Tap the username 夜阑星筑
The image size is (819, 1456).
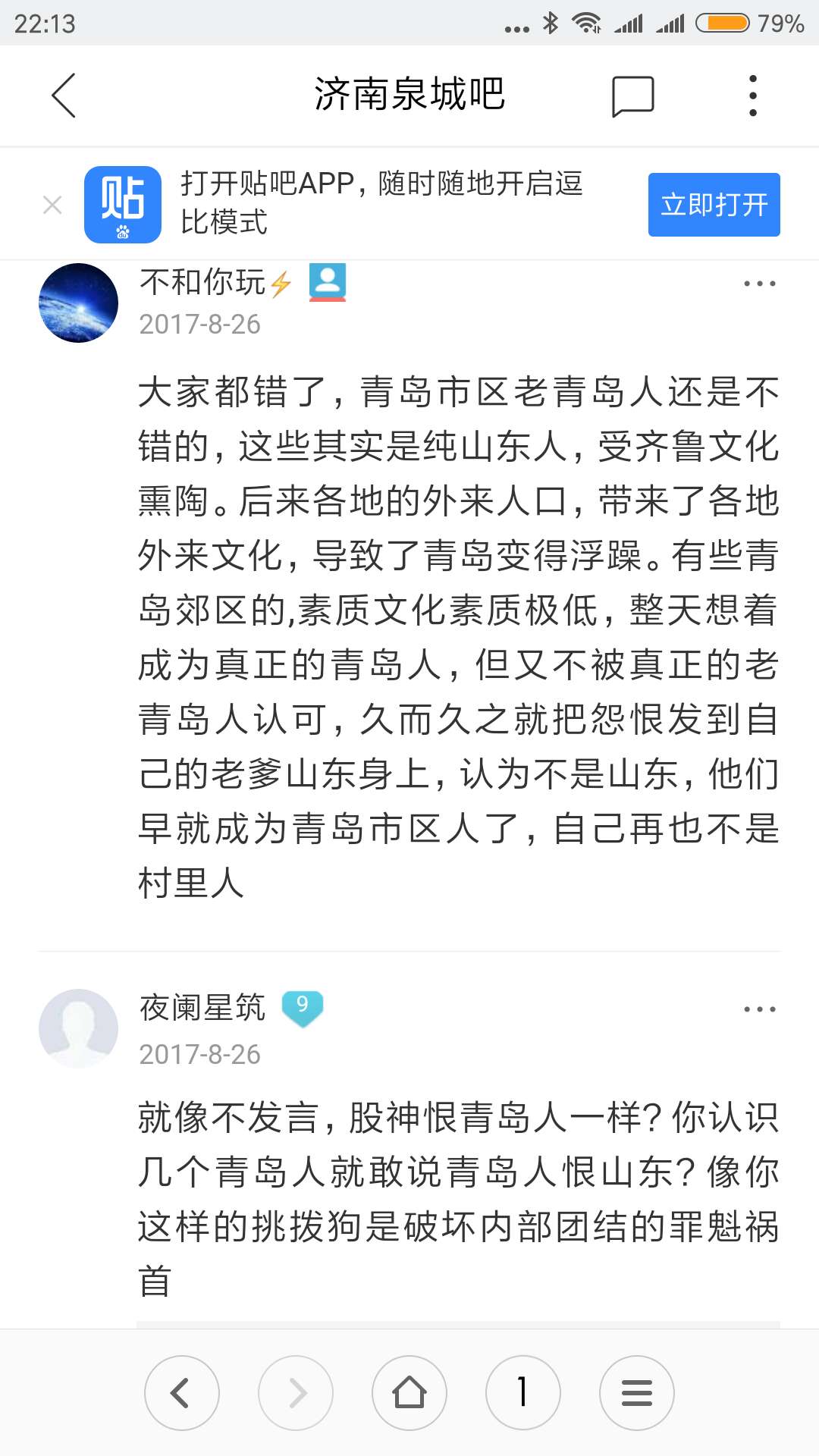pyautogui.click(x=200, y=1009)
